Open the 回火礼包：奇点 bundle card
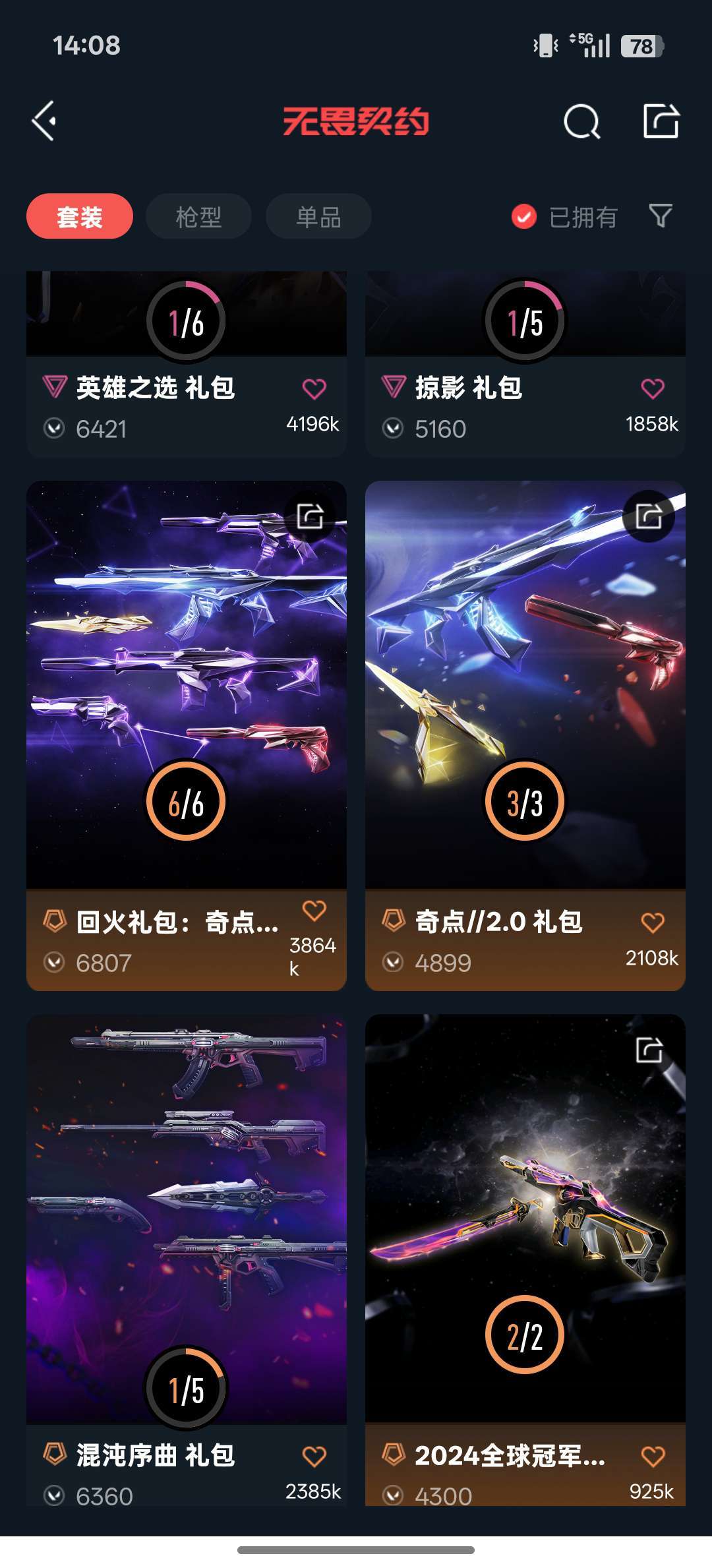The width and height of the screenshot is (712, 1568). click(x=187, y=736)
